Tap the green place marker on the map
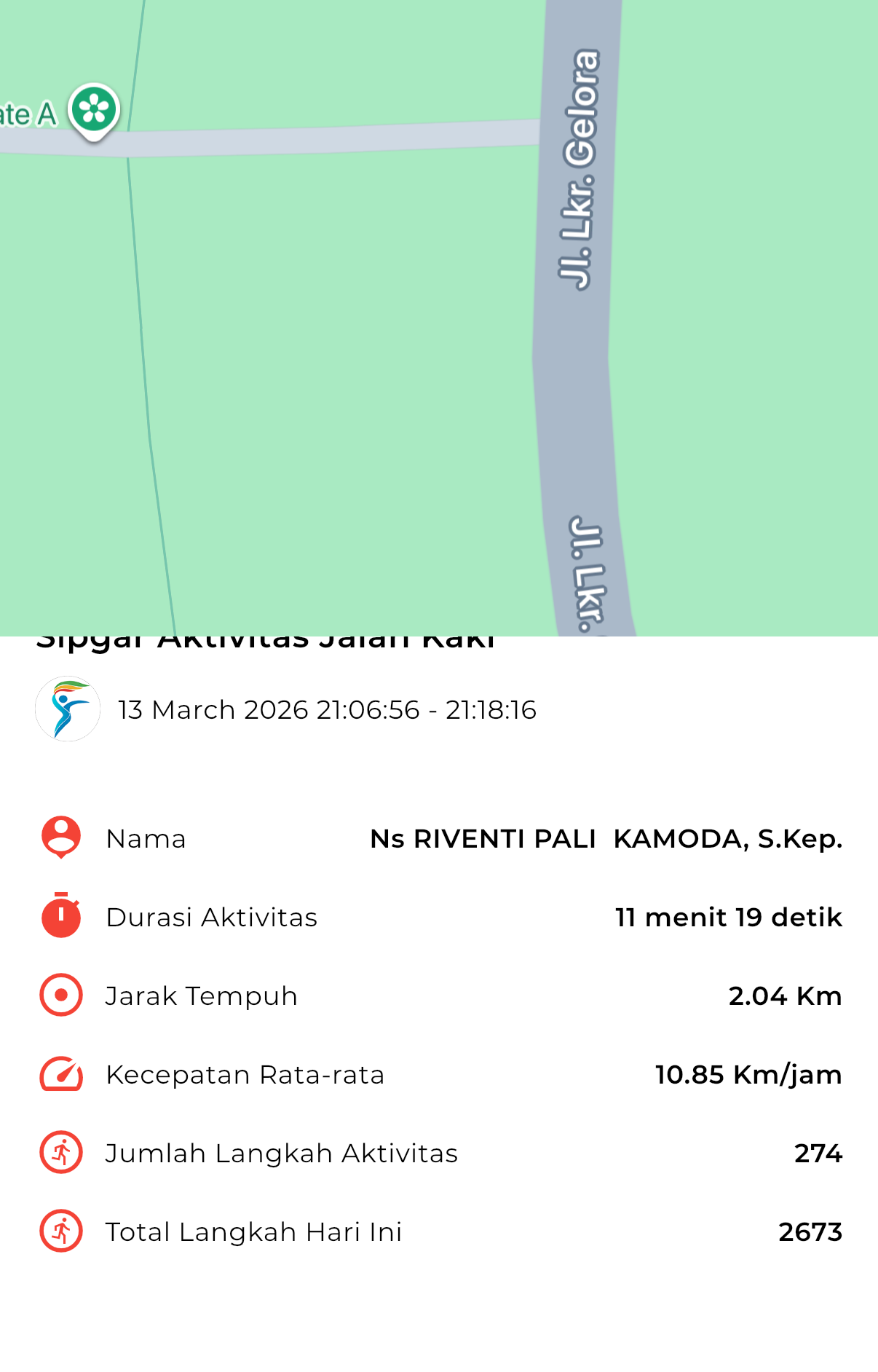Image resolution: width=878 pixels, height=1372 pixels. pos(94,111)
